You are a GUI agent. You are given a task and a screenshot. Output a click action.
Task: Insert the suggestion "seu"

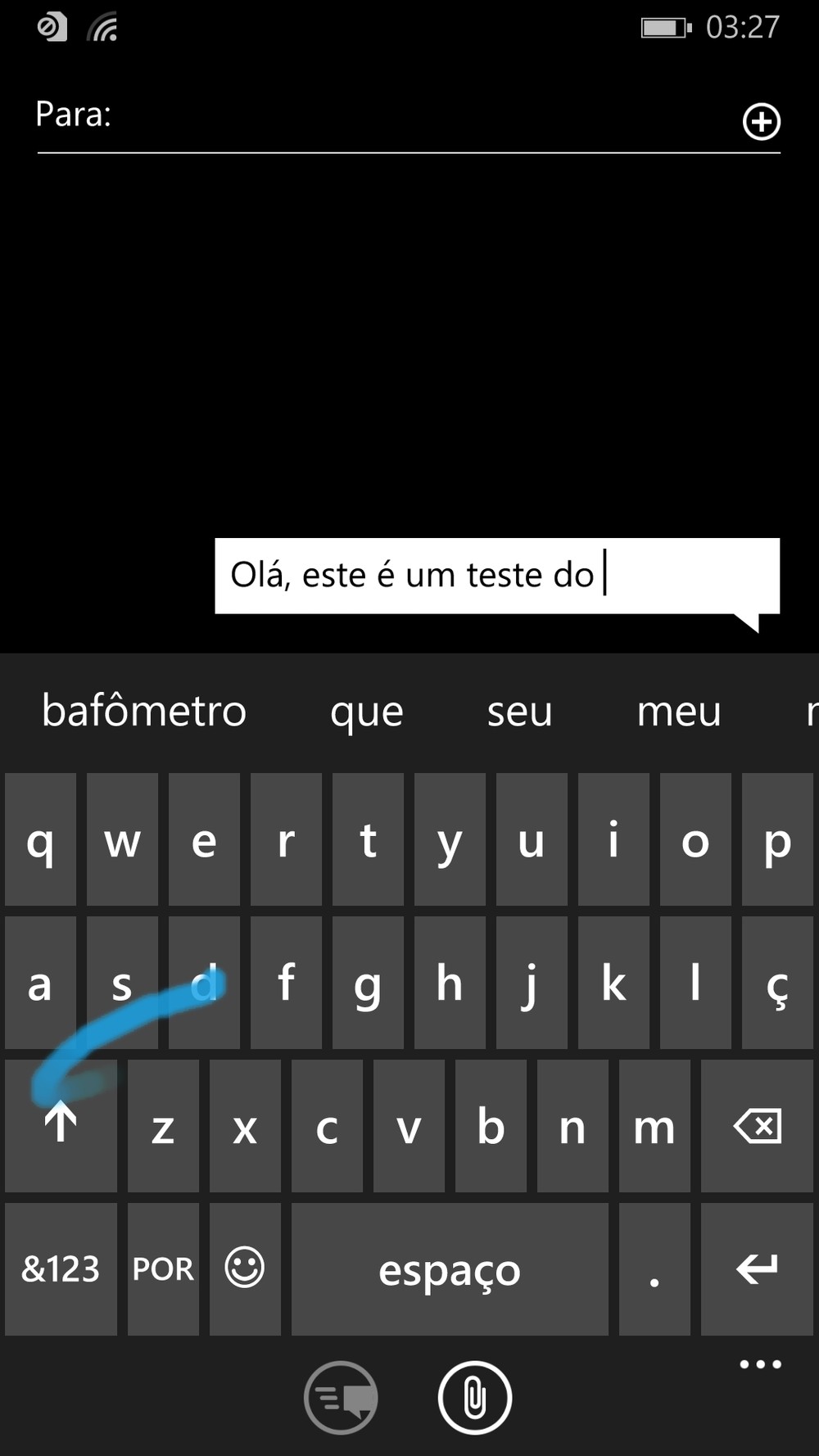click(519, 712)
